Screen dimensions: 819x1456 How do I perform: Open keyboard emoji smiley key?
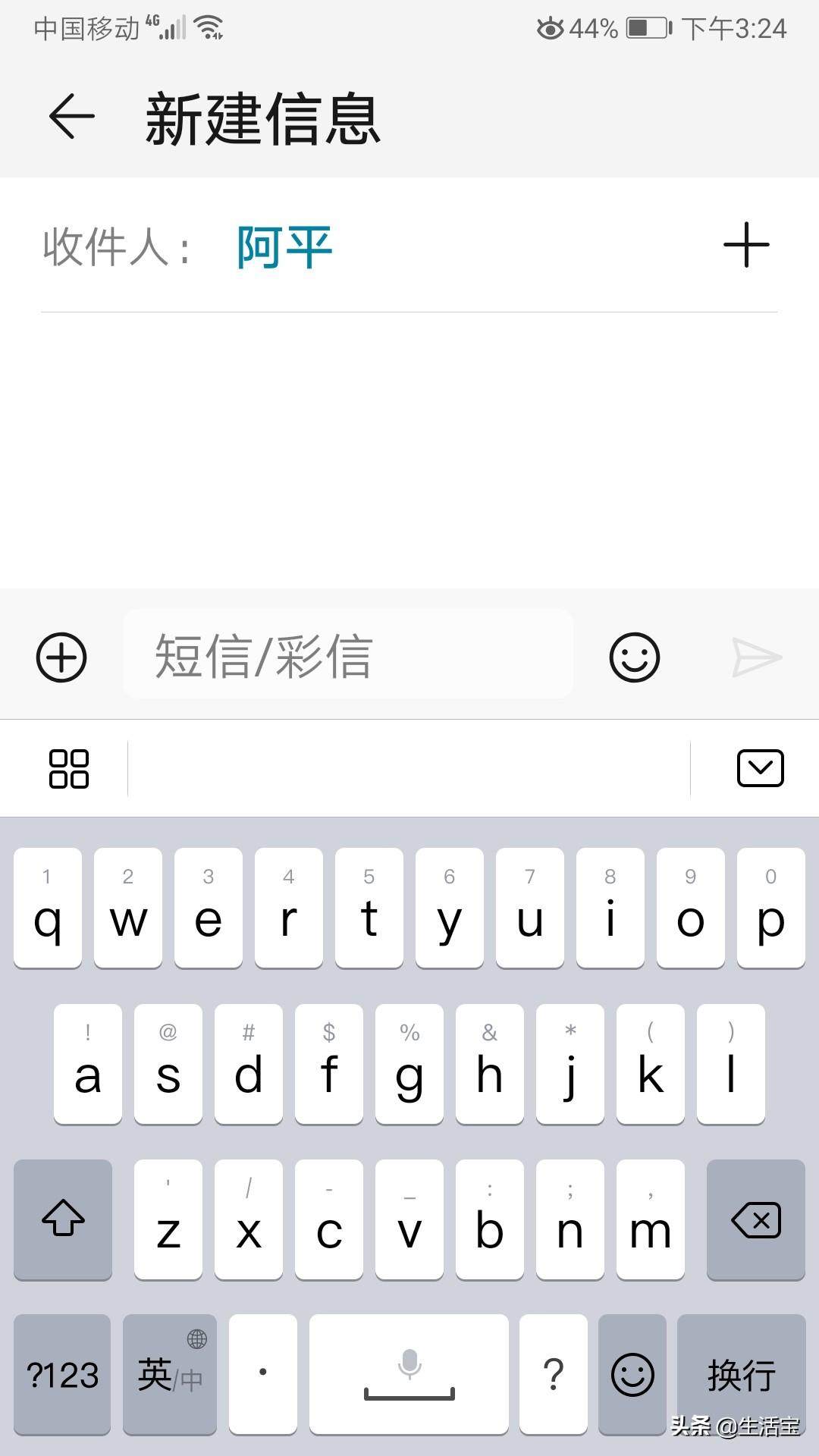(x=632, y=1375)
